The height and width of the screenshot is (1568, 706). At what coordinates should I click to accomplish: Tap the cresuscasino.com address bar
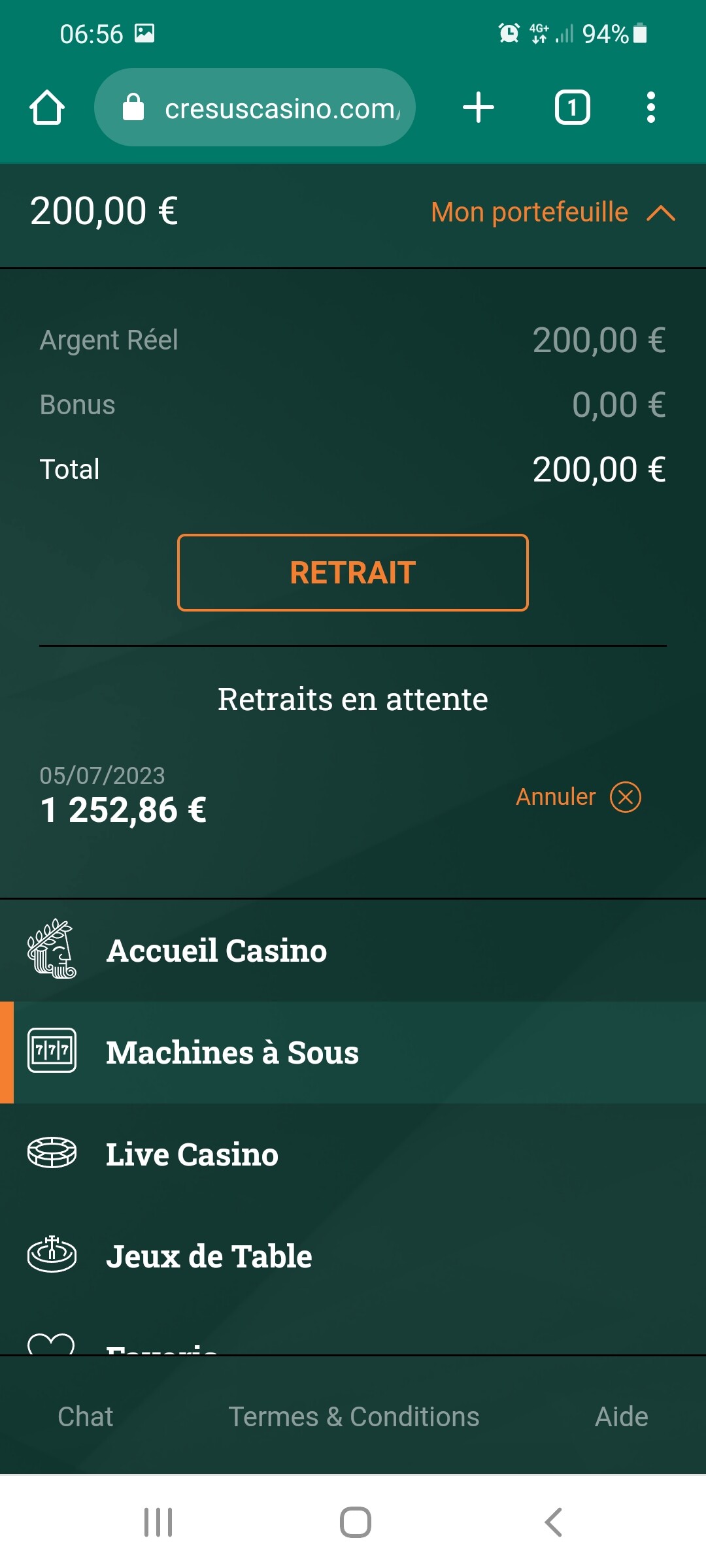tap(255, 107)
